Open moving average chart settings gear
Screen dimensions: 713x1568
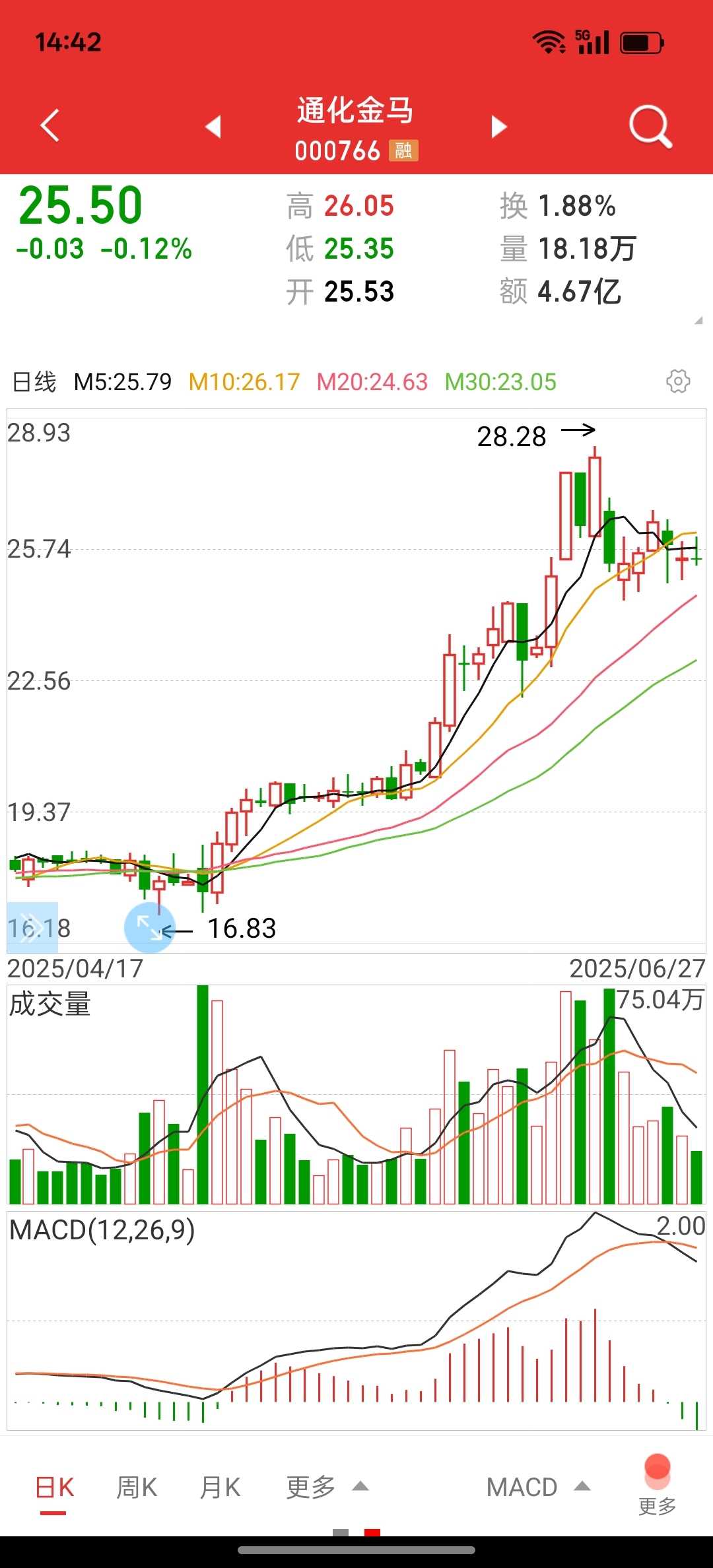tap(678, 381)
